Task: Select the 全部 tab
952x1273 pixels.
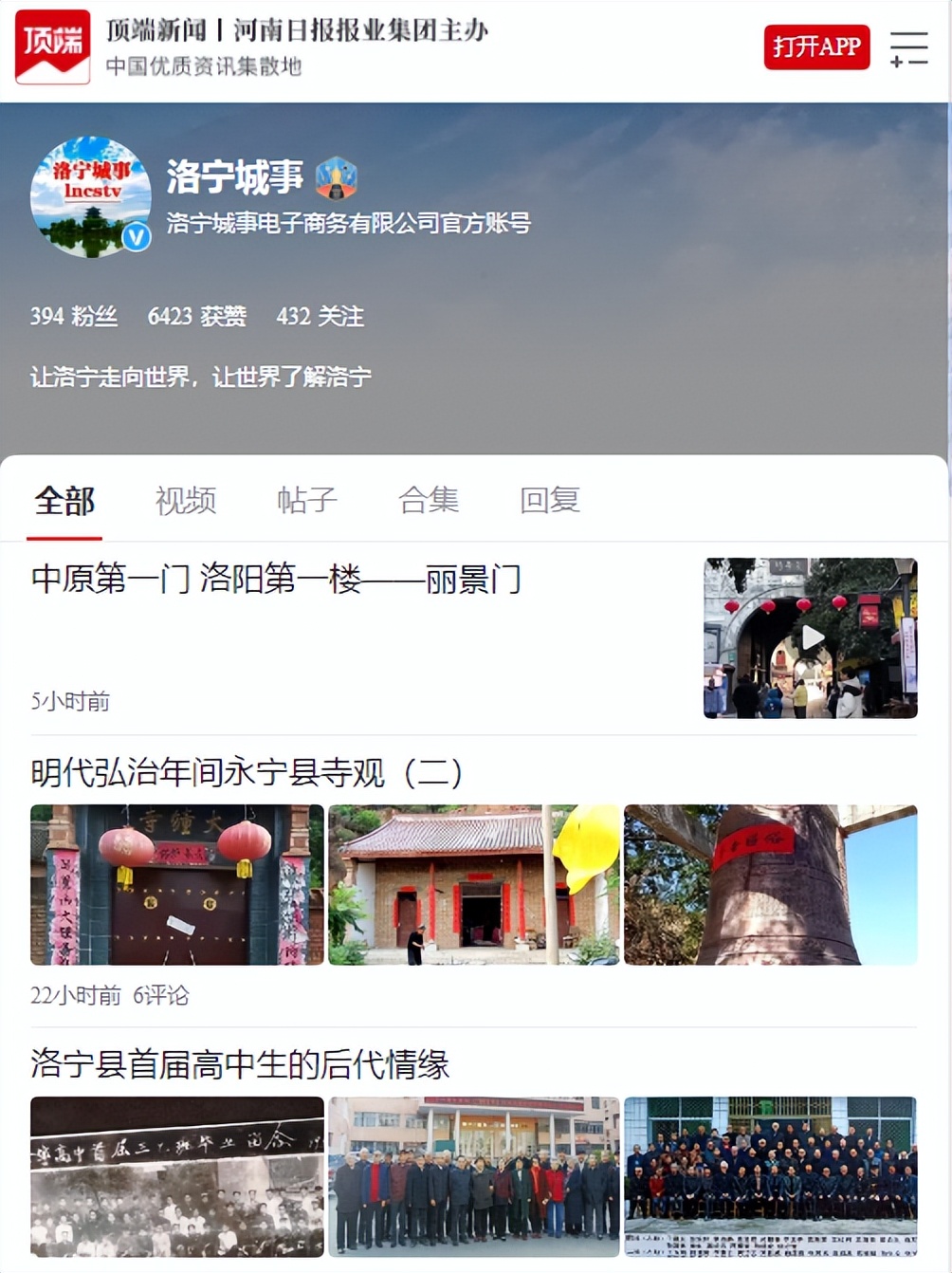Action: (x=64, y=501)
